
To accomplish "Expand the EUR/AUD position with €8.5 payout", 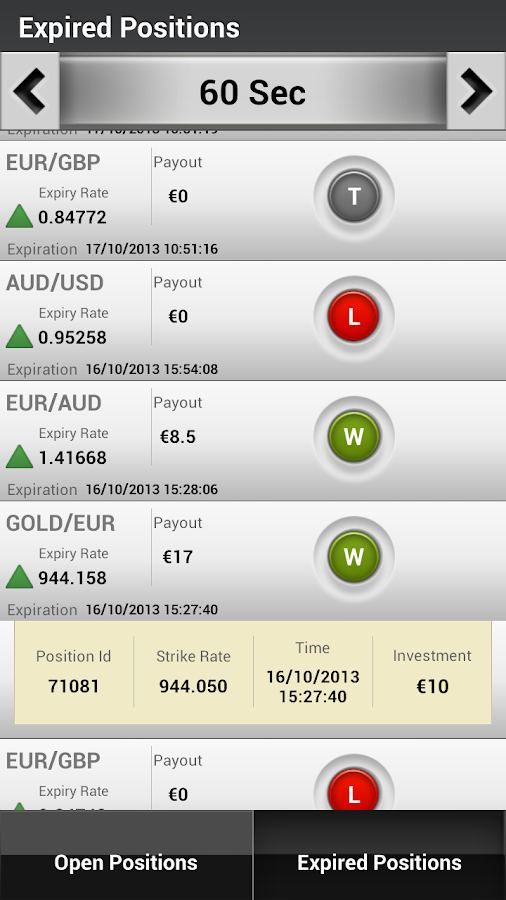I will point(253,441).
